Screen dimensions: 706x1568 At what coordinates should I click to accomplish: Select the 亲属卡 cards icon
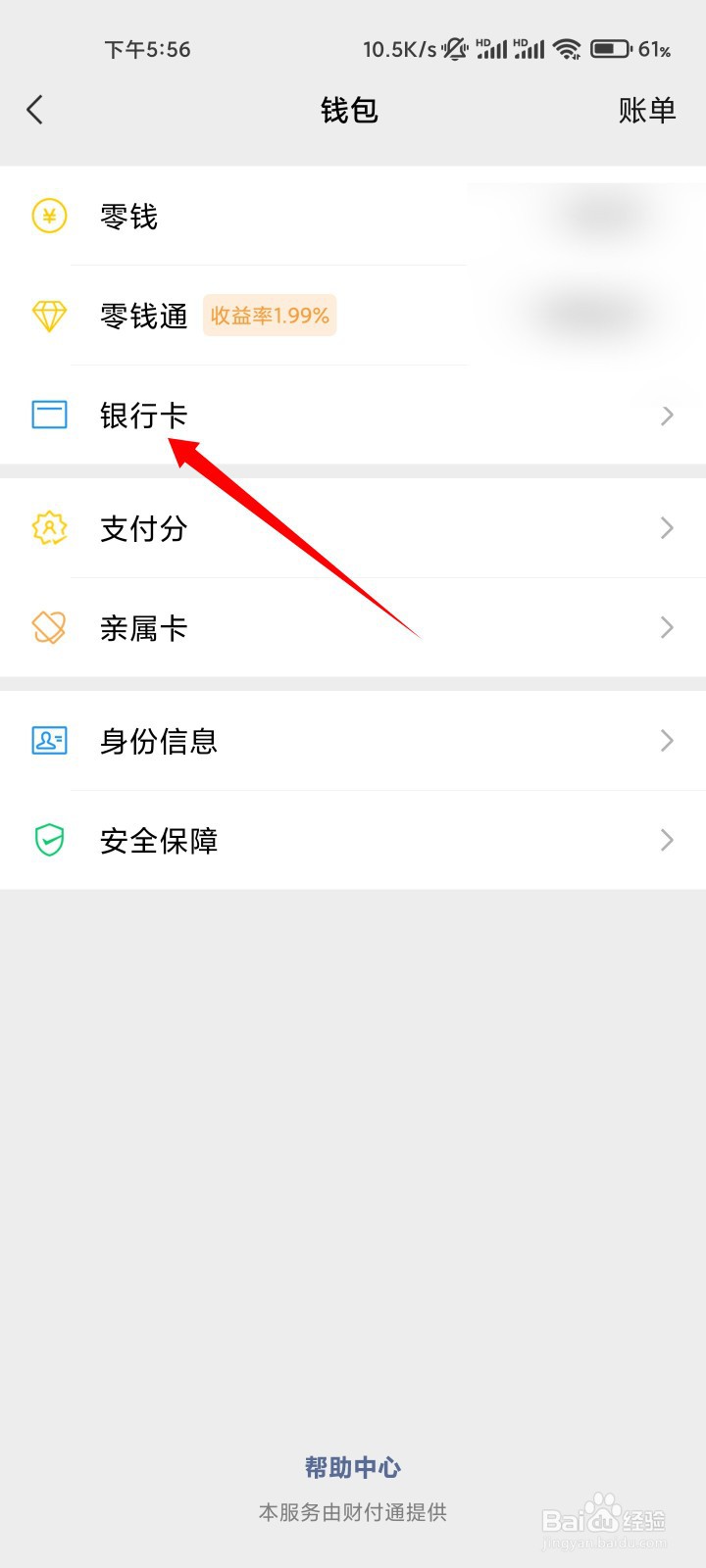coord(48,626)
